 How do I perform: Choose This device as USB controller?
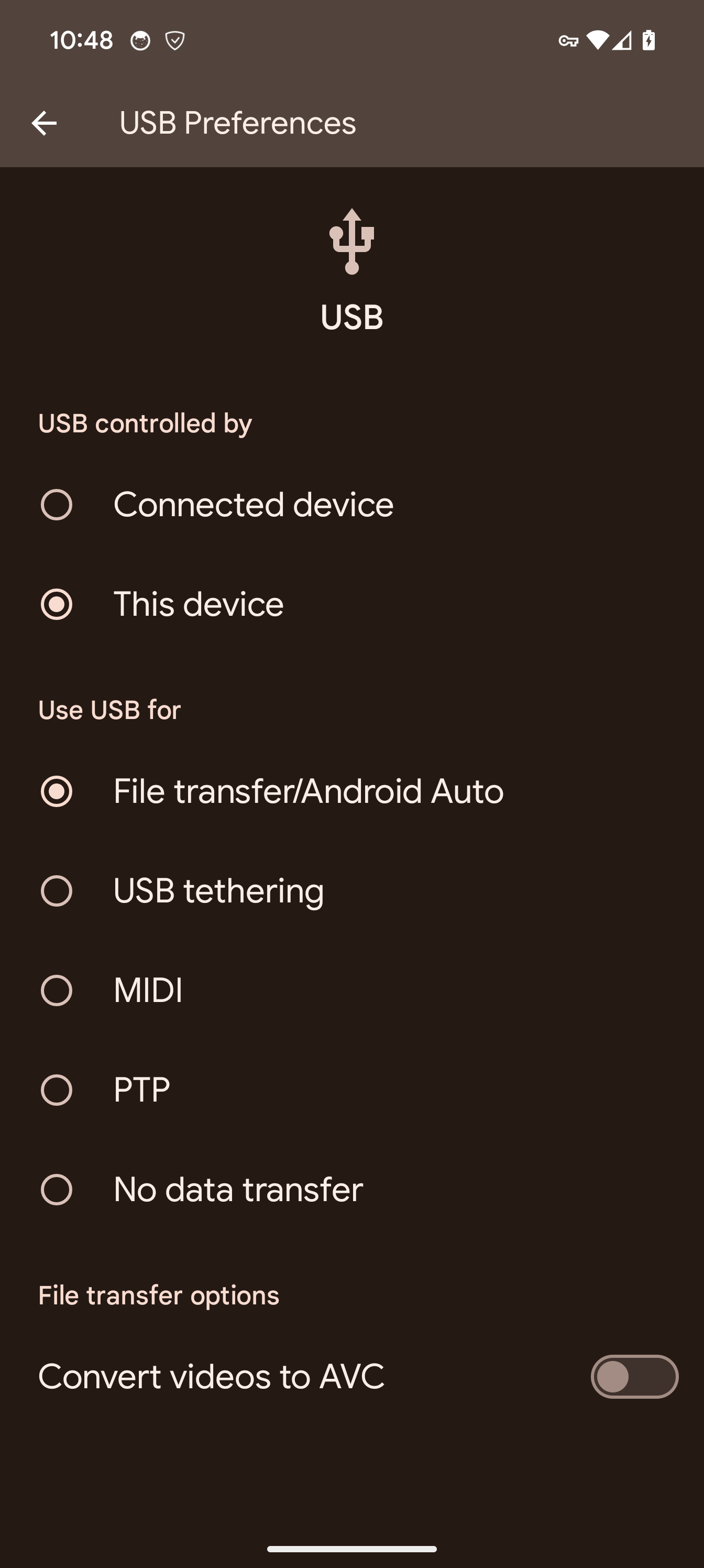click(x=57, y=604)
